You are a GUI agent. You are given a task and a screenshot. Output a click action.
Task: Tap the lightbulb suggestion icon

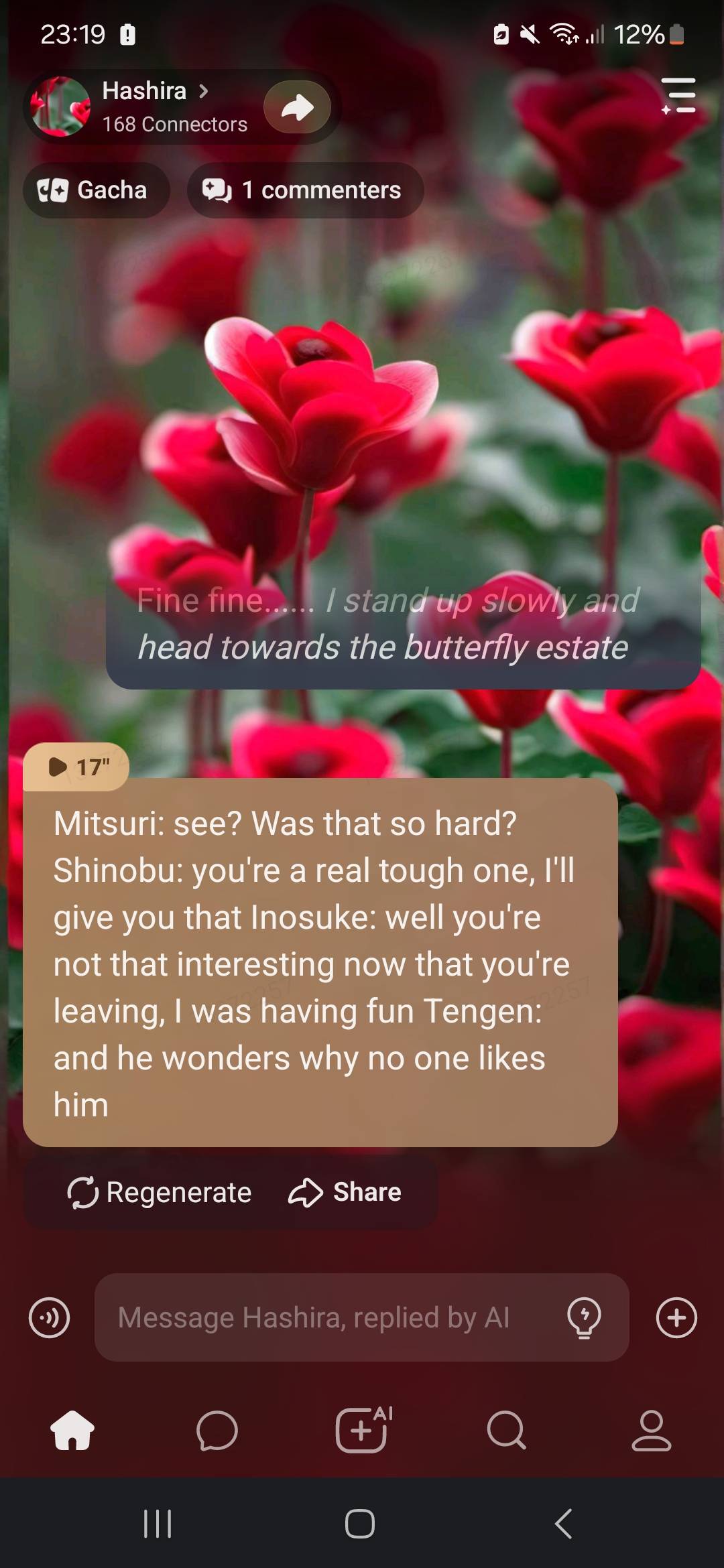tap(584, 1317)
